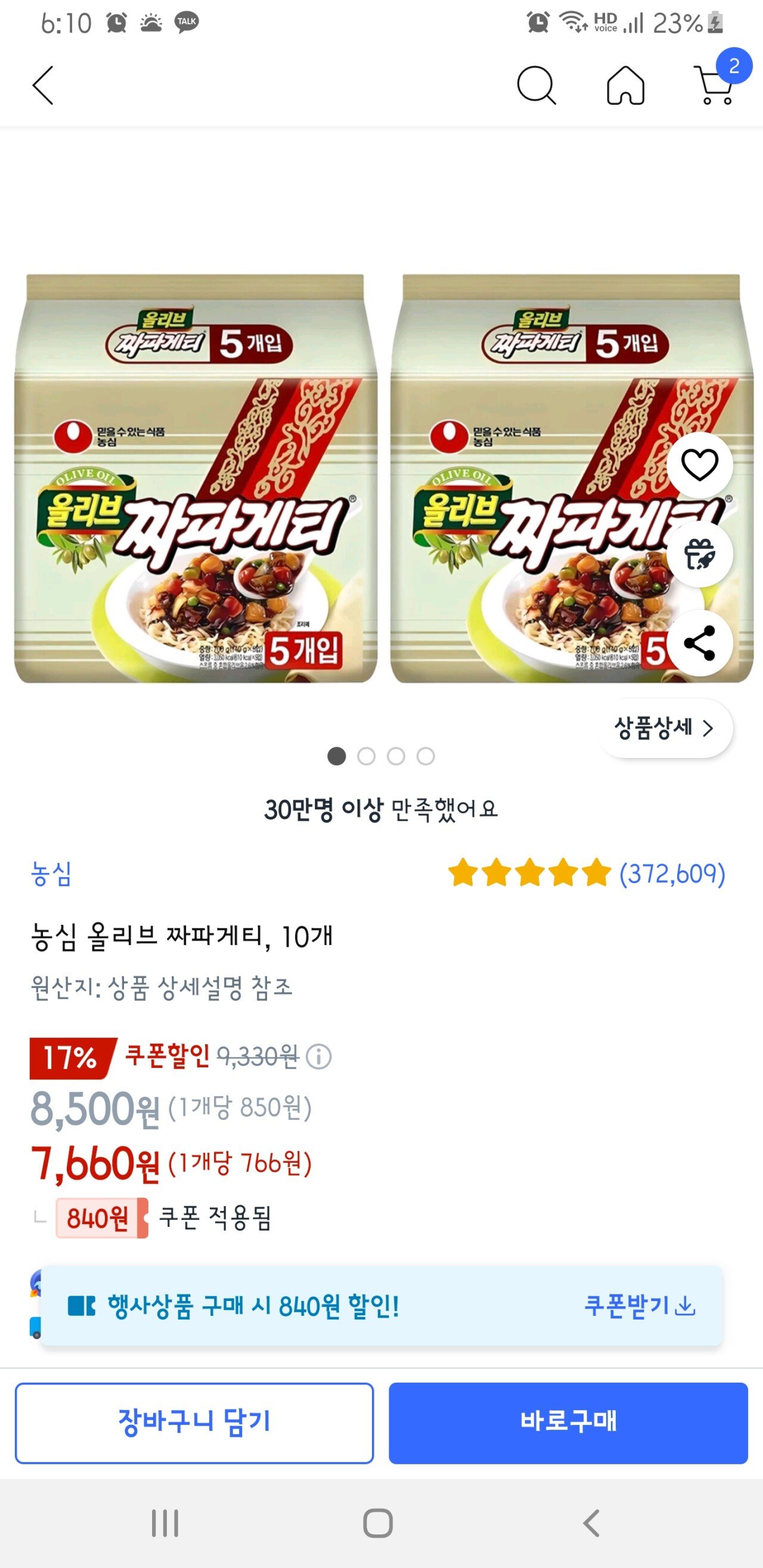Open the search icon in the top bar

pyautogui.click(x=536, y=86)
